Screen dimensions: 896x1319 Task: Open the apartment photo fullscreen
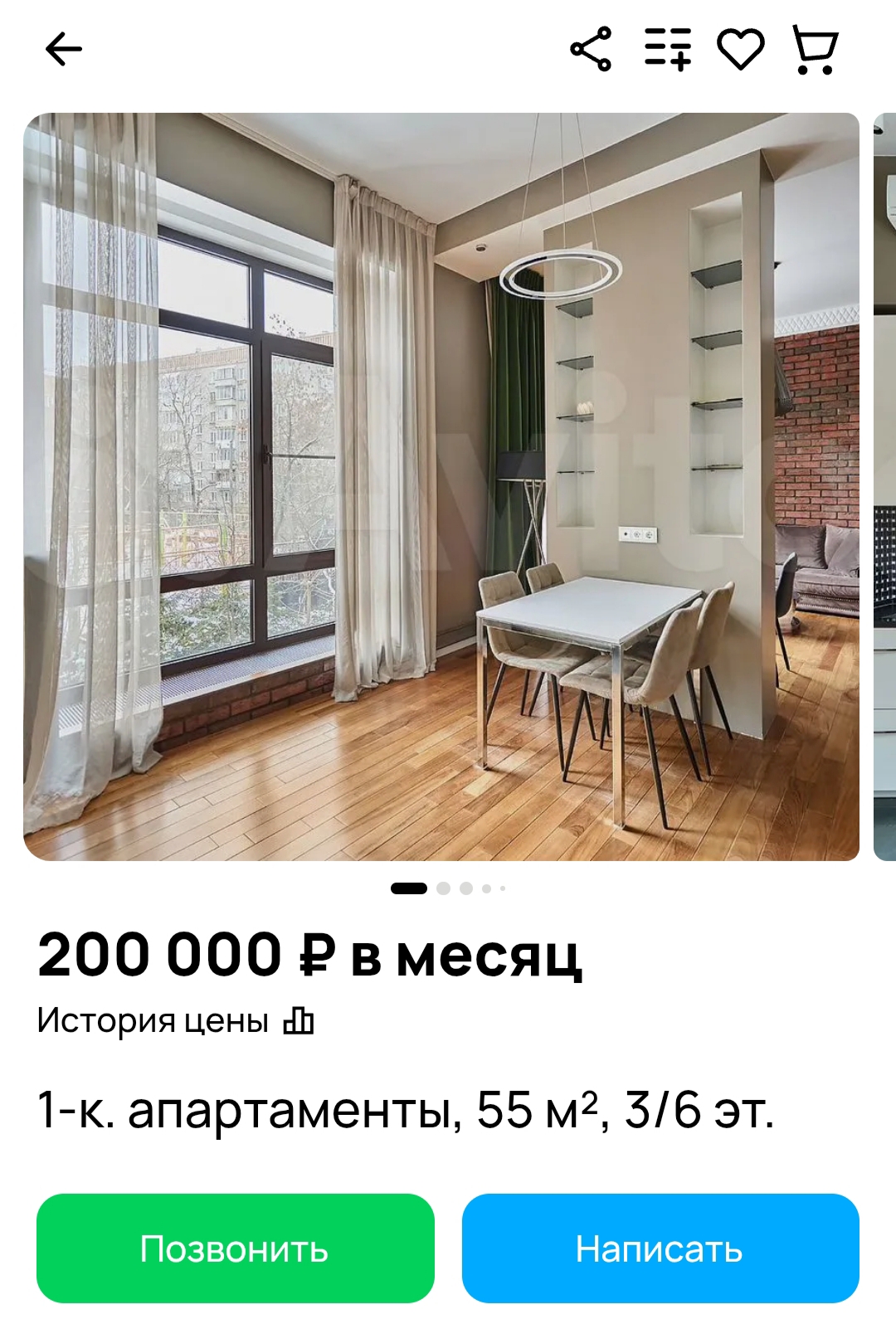(441, 486)
